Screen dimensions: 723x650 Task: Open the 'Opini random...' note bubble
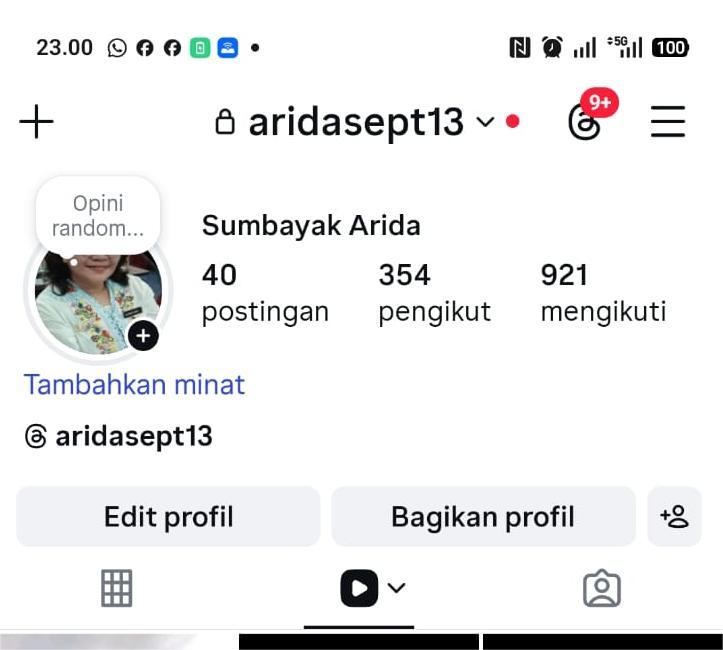coord(98,216)
